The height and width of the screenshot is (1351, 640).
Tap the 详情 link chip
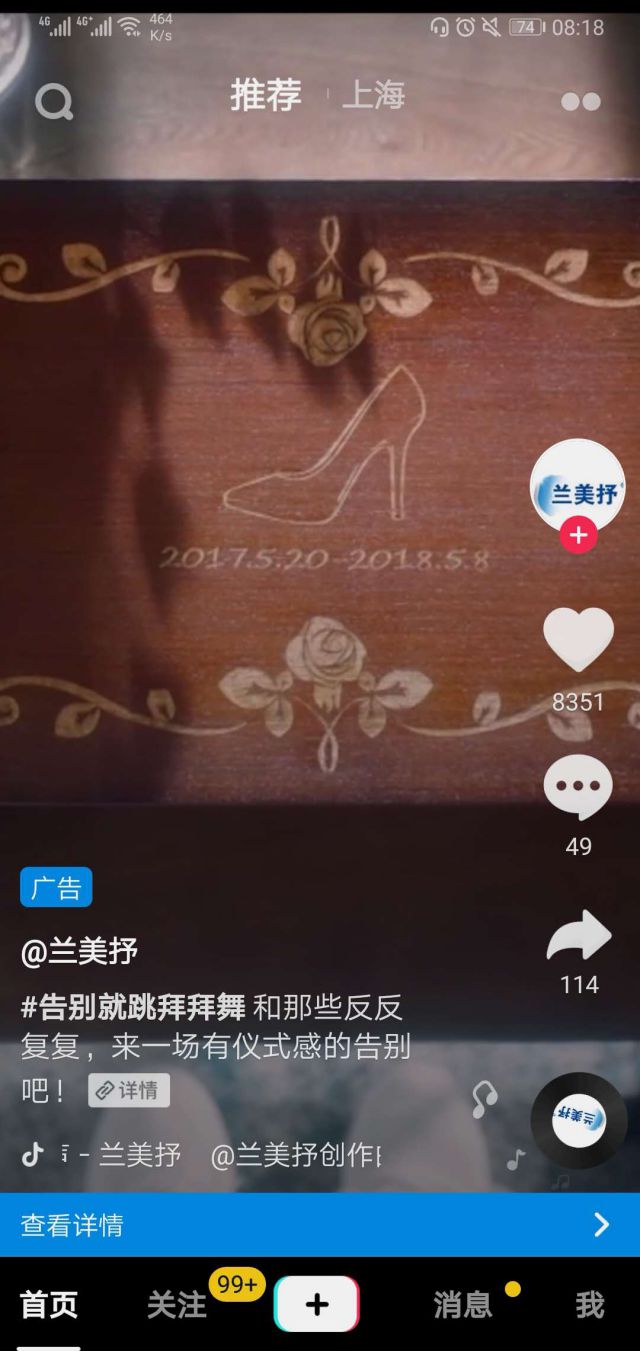tap(129, 1090)
